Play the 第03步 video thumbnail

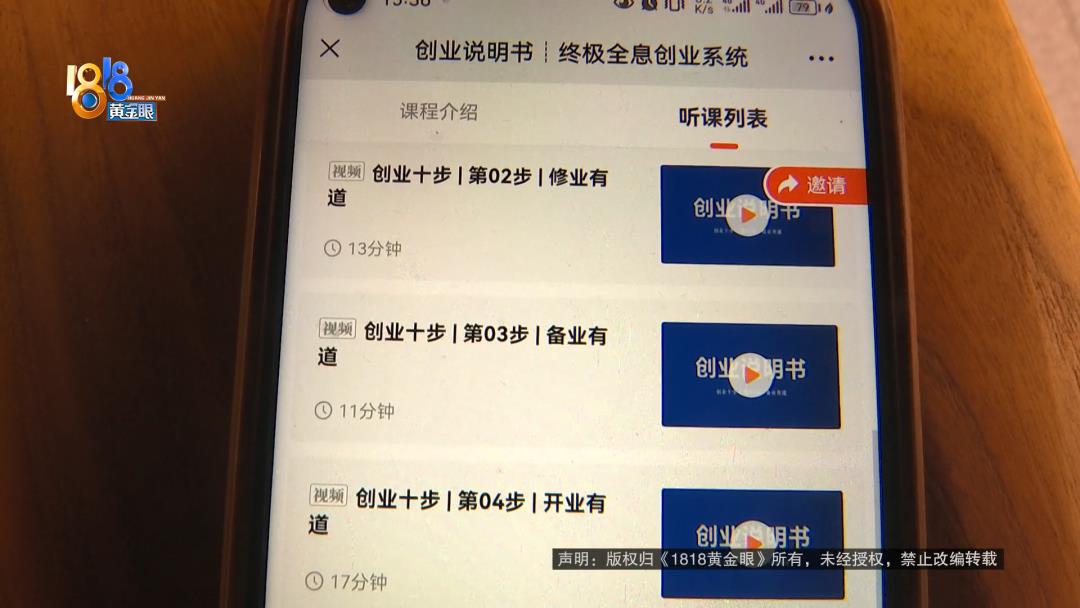[x=751, y=375]
